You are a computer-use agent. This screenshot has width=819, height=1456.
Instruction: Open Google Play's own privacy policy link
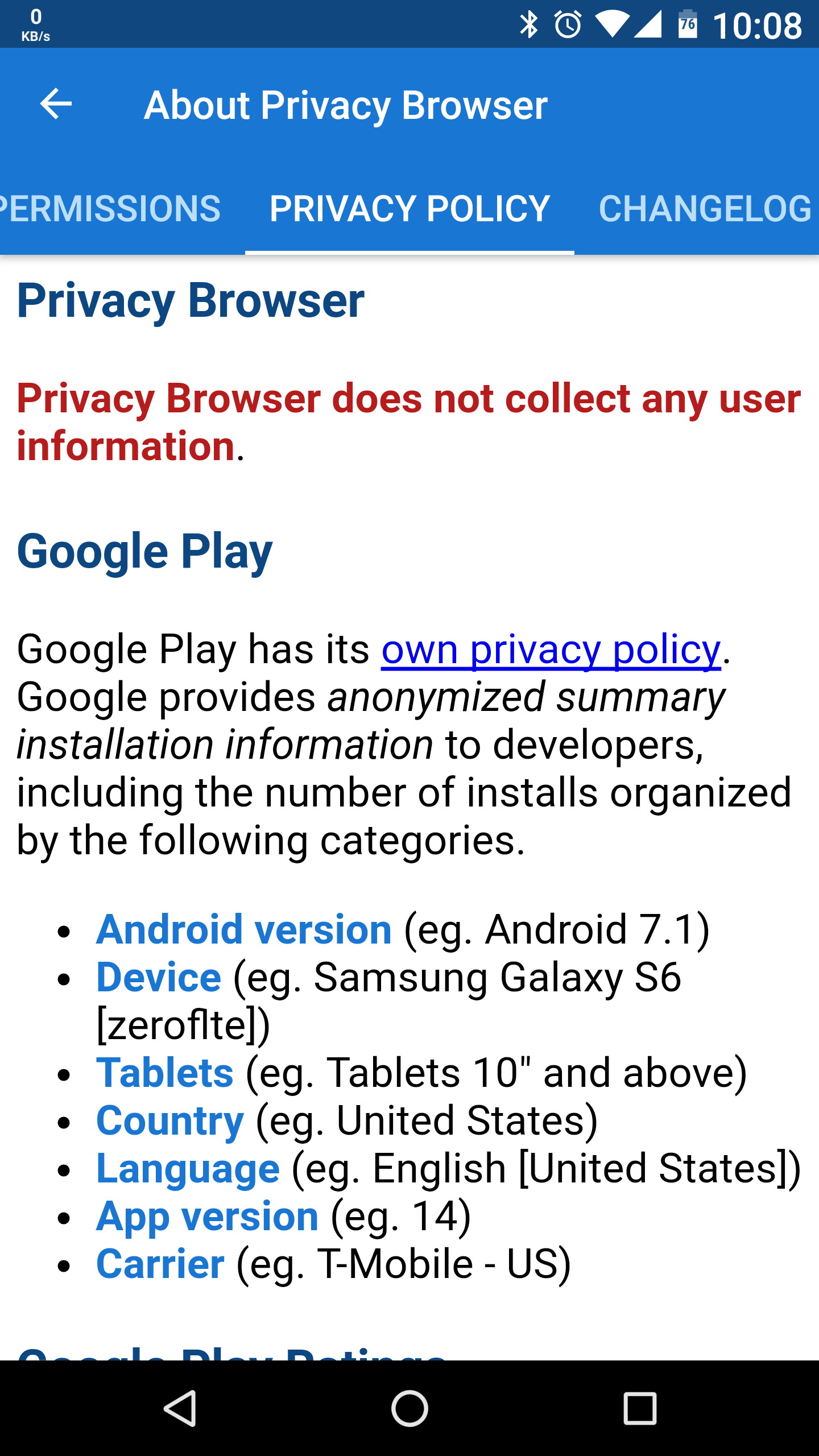click(551, 650)
